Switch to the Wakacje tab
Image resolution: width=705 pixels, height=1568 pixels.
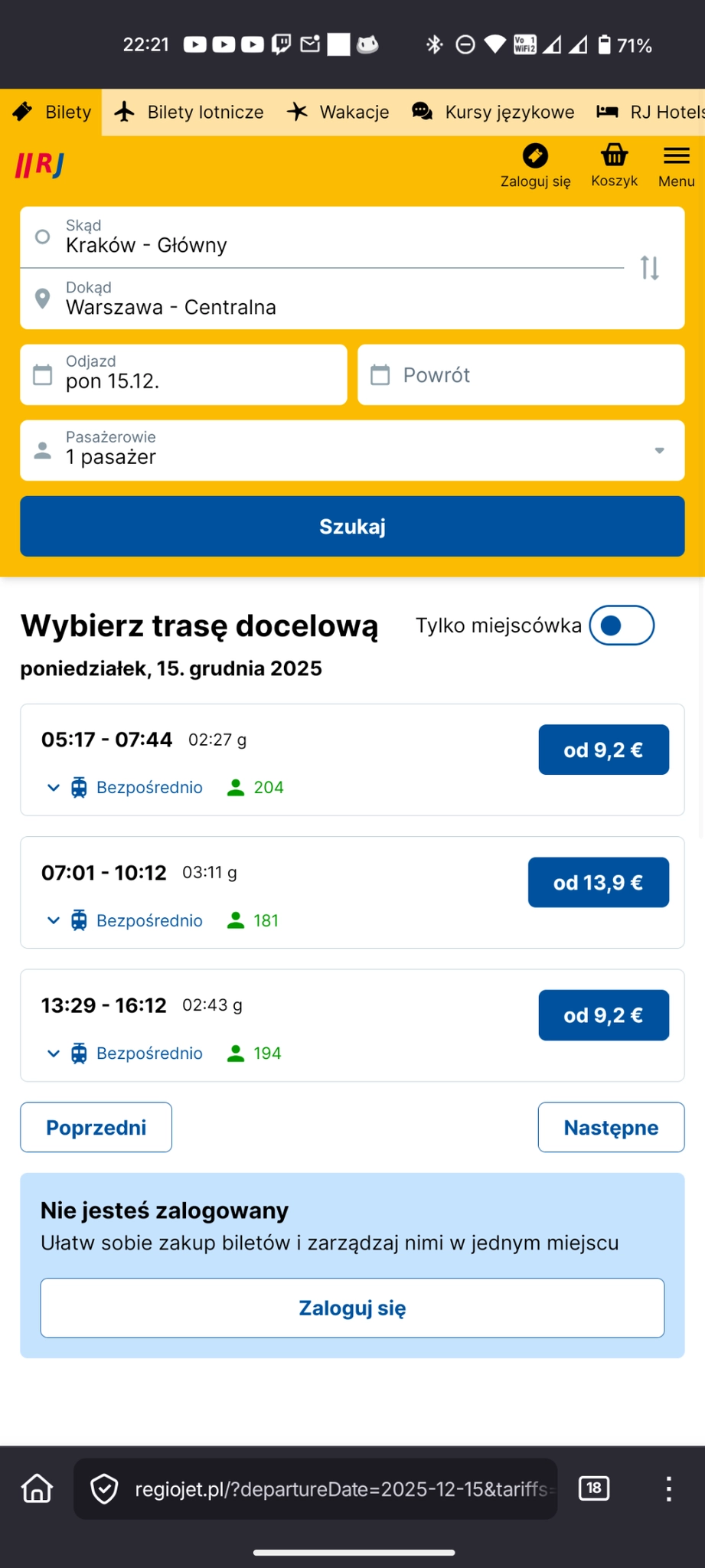pos(338,112)
